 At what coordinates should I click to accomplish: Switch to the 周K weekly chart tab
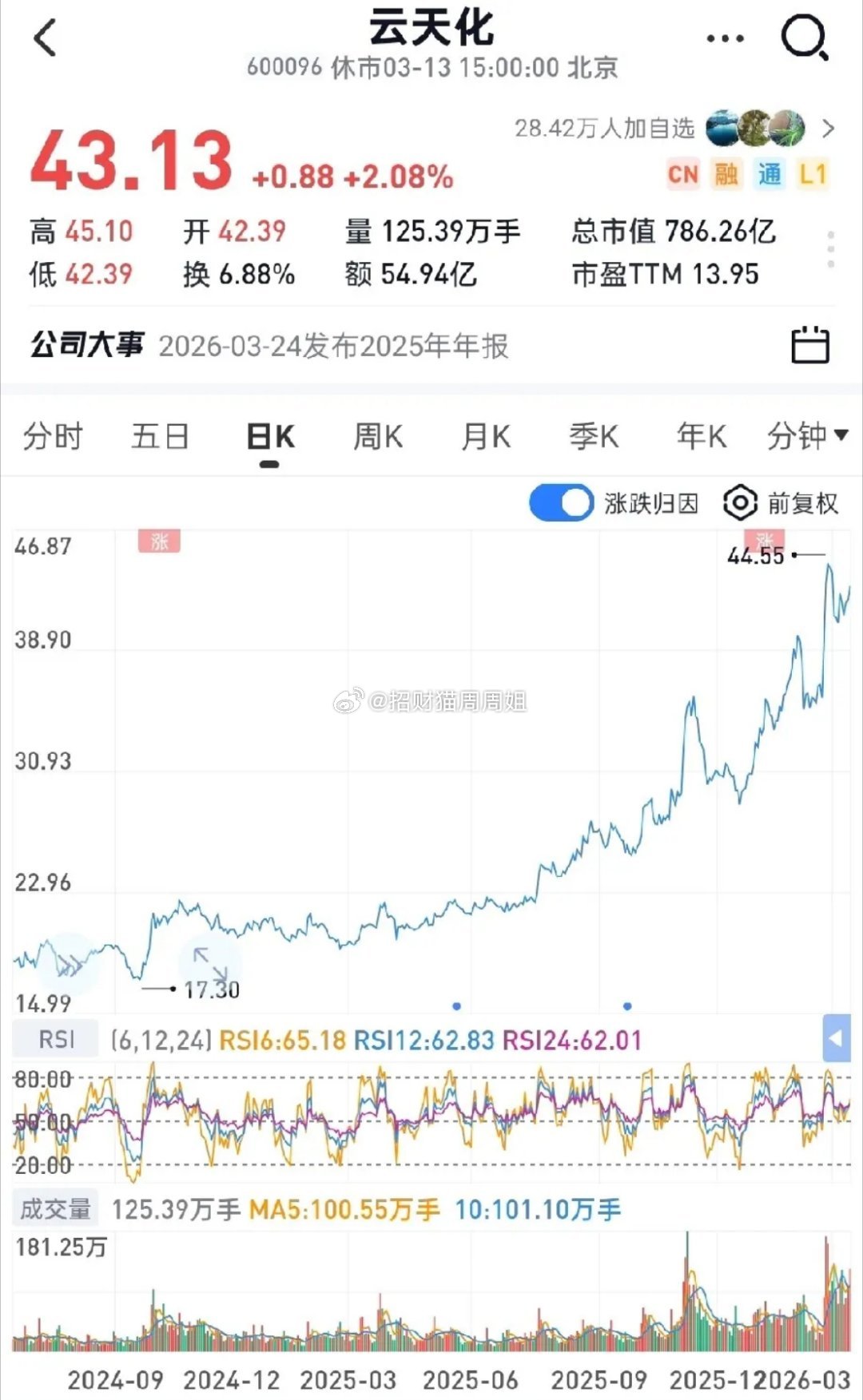376,436
